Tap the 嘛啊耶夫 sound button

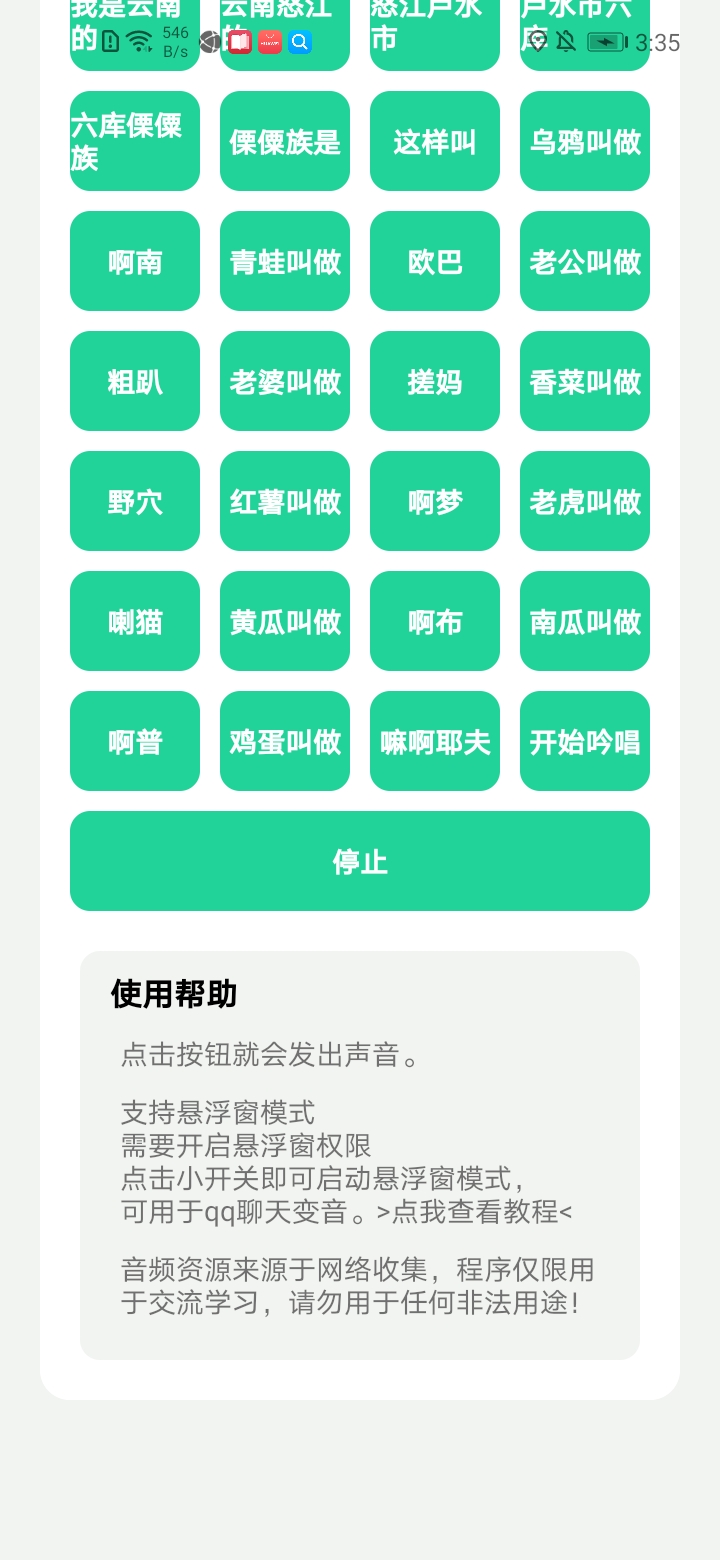click(x=435, y=741)
